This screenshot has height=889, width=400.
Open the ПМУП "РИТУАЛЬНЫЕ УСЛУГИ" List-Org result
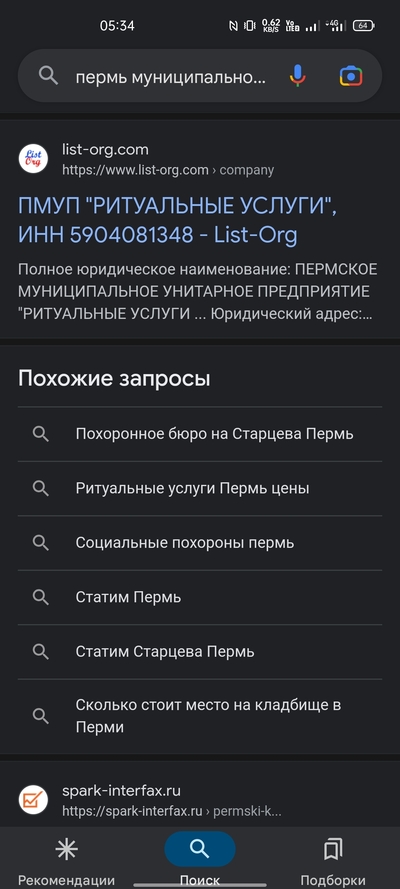pyautogui.click(x=178, y=219)
